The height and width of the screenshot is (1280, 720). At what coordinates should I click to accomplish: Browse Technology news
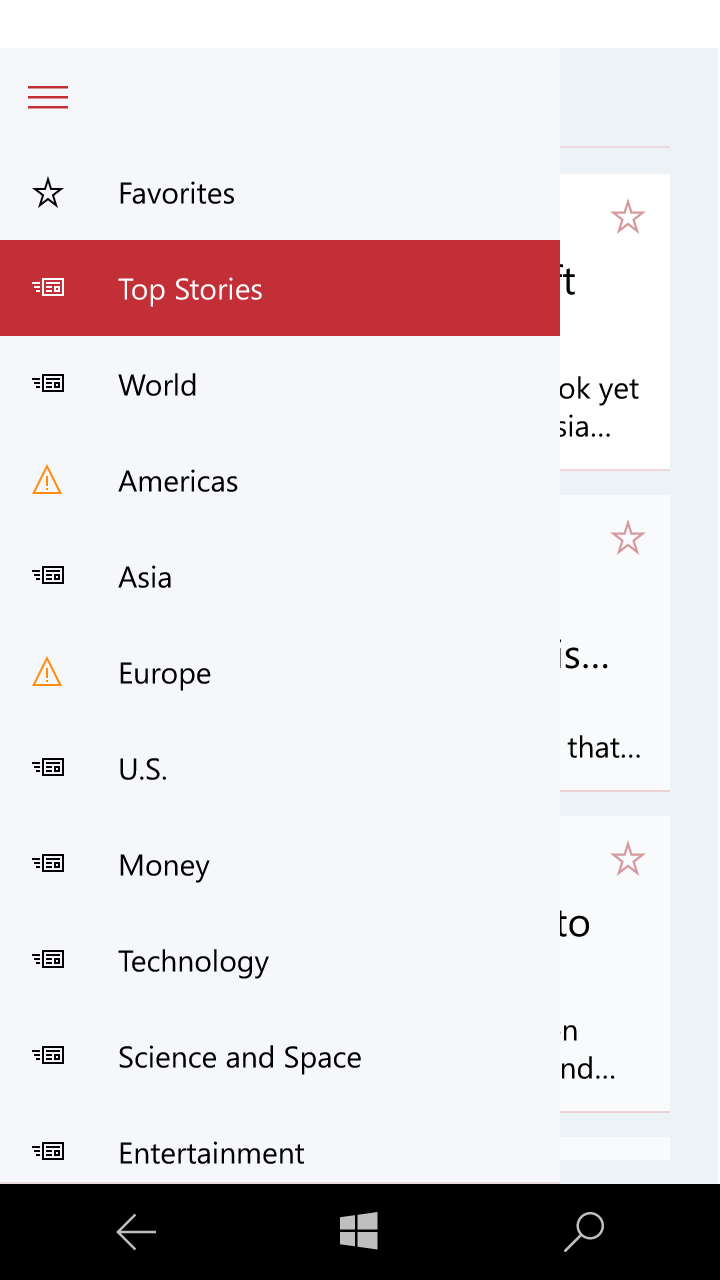pyautogui.click(x=193, y=961)
